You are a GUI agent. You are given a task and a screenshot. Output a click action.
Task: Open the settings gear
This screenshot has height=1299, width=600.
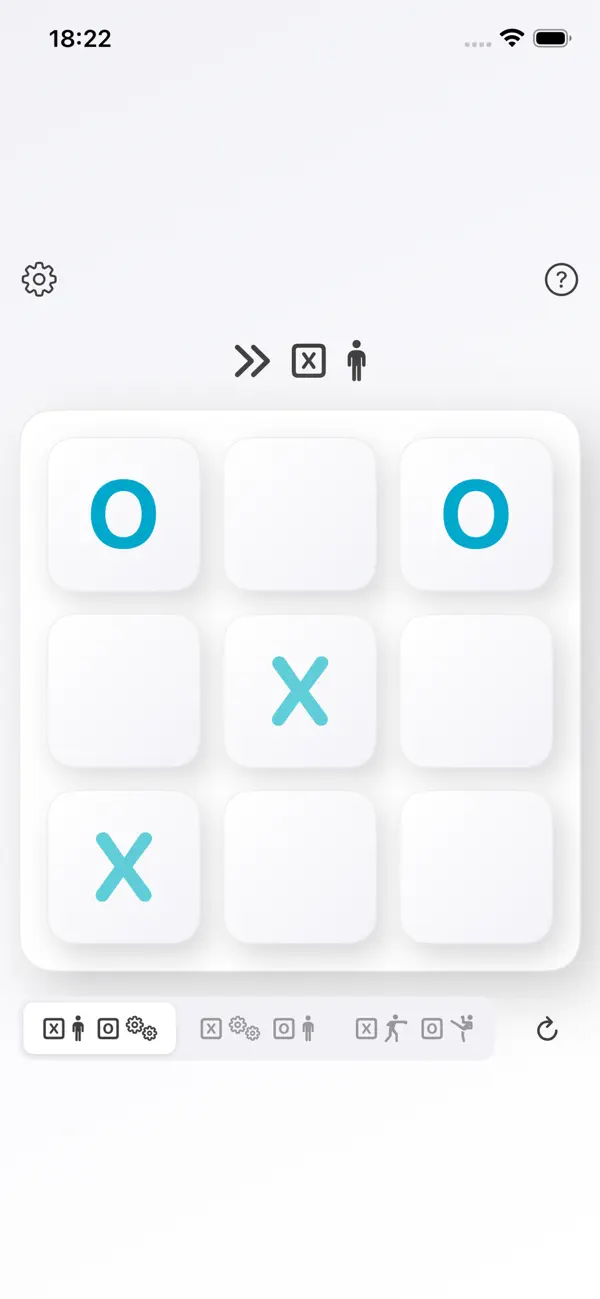40,279
